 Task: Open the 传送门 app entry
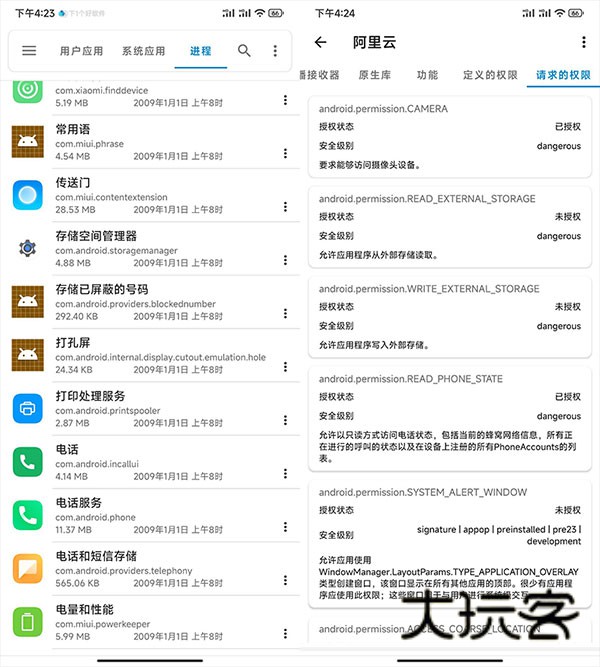pyautogui.click(x=140, y=195)
